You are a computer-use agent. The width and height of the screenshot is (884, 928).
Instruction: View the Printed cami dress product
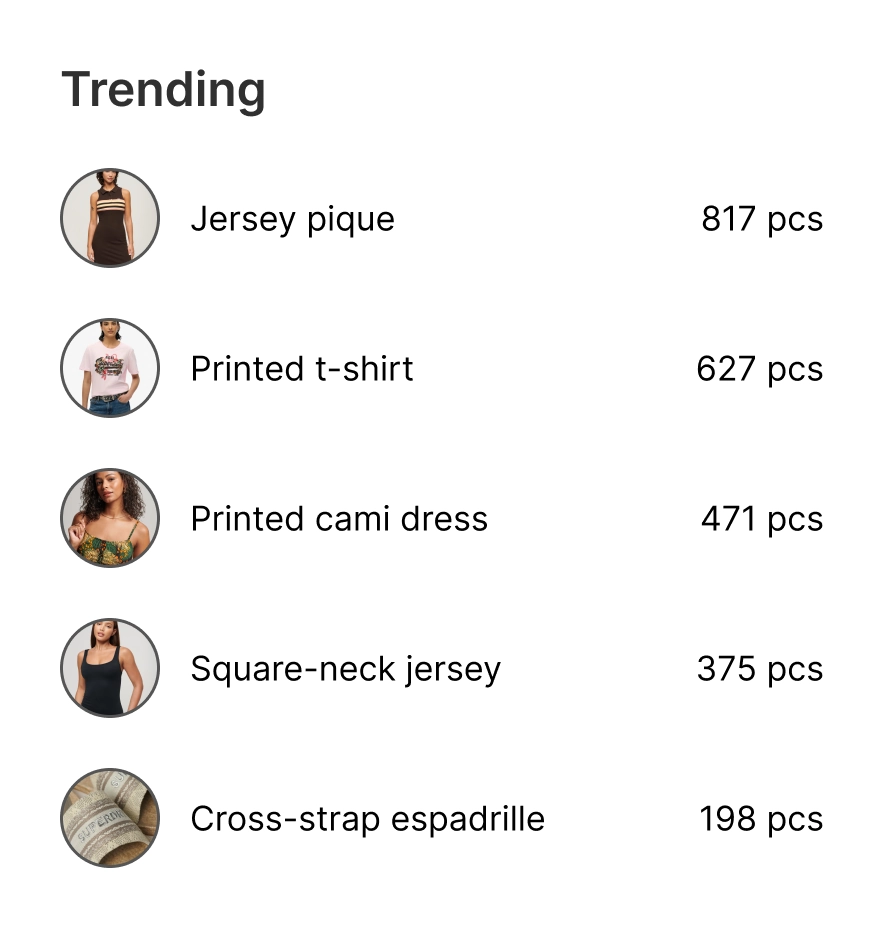click(x=441, y=518)
